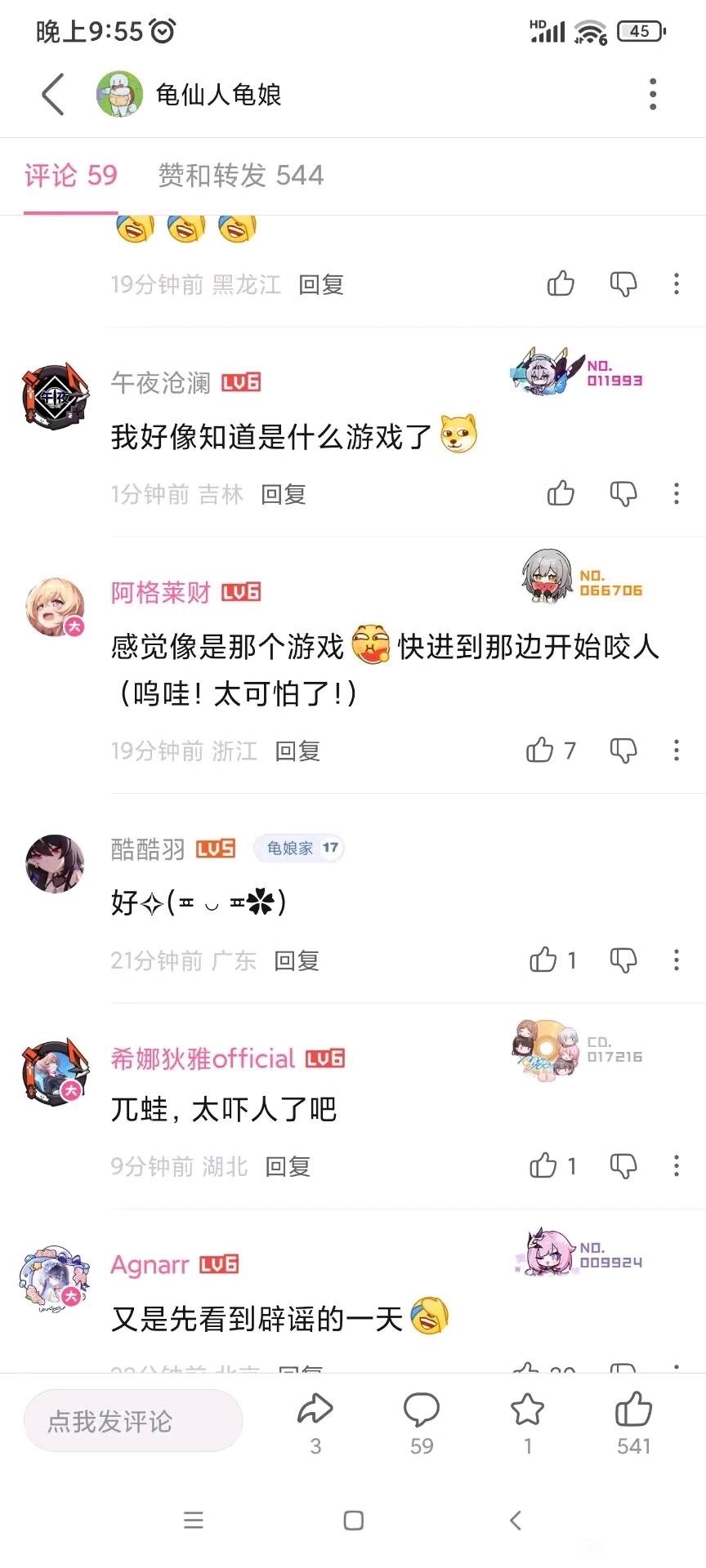The width and height of the screenshot is (706, 1568).
Task: Open the top-right overflow menu
Action: pos(652,95)
